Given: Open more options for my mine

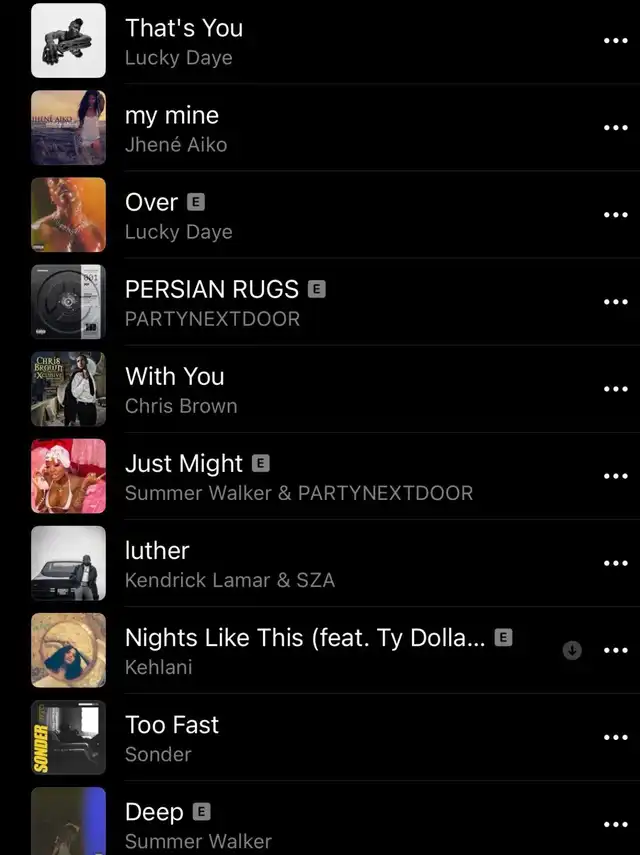Looking at the screenshot, I should [x=616, y=128].
